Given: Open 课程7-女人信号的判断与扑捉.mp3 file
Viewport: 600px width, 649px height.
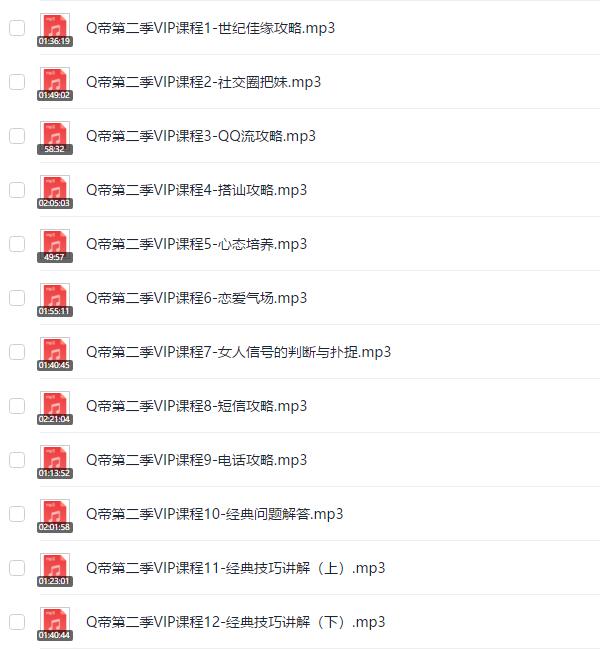Looking at the screenshot, I should [x=238, y=352].
